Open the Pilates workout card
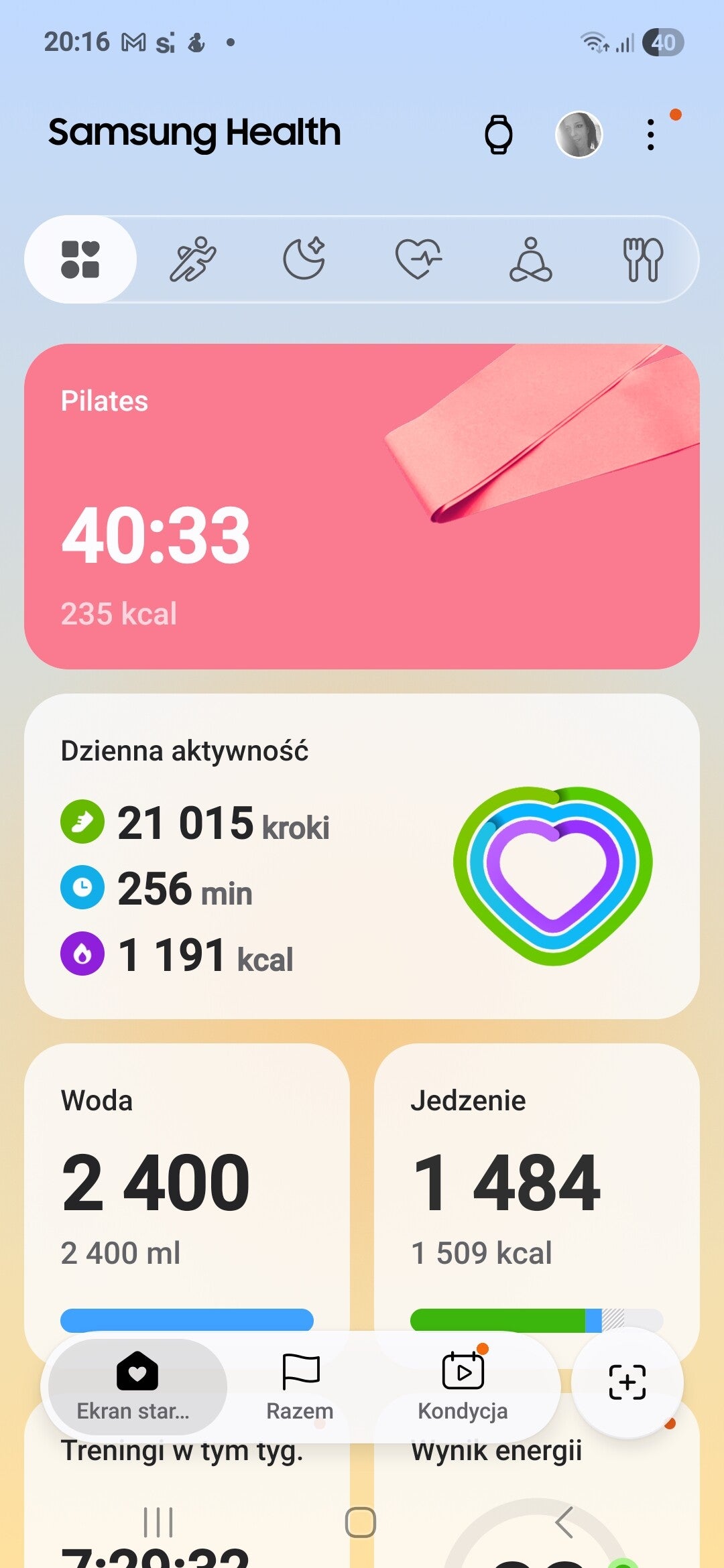Screen dimensions: 724x1568 pyautogui.click(x=362, y=507)
